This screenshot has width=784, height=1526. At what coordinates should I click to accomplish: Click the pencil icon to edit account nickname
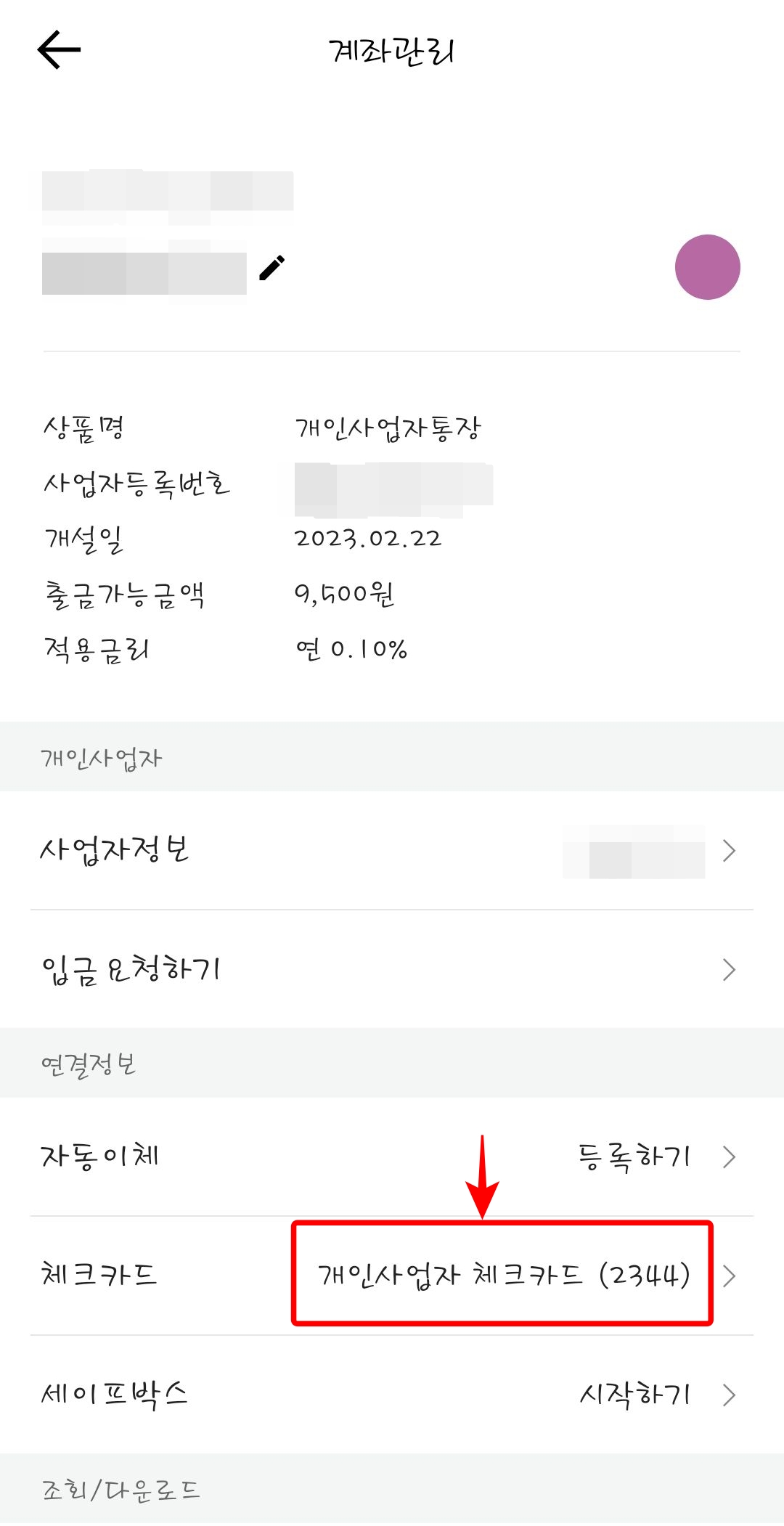pyautogui.click(x=271, y=268)
